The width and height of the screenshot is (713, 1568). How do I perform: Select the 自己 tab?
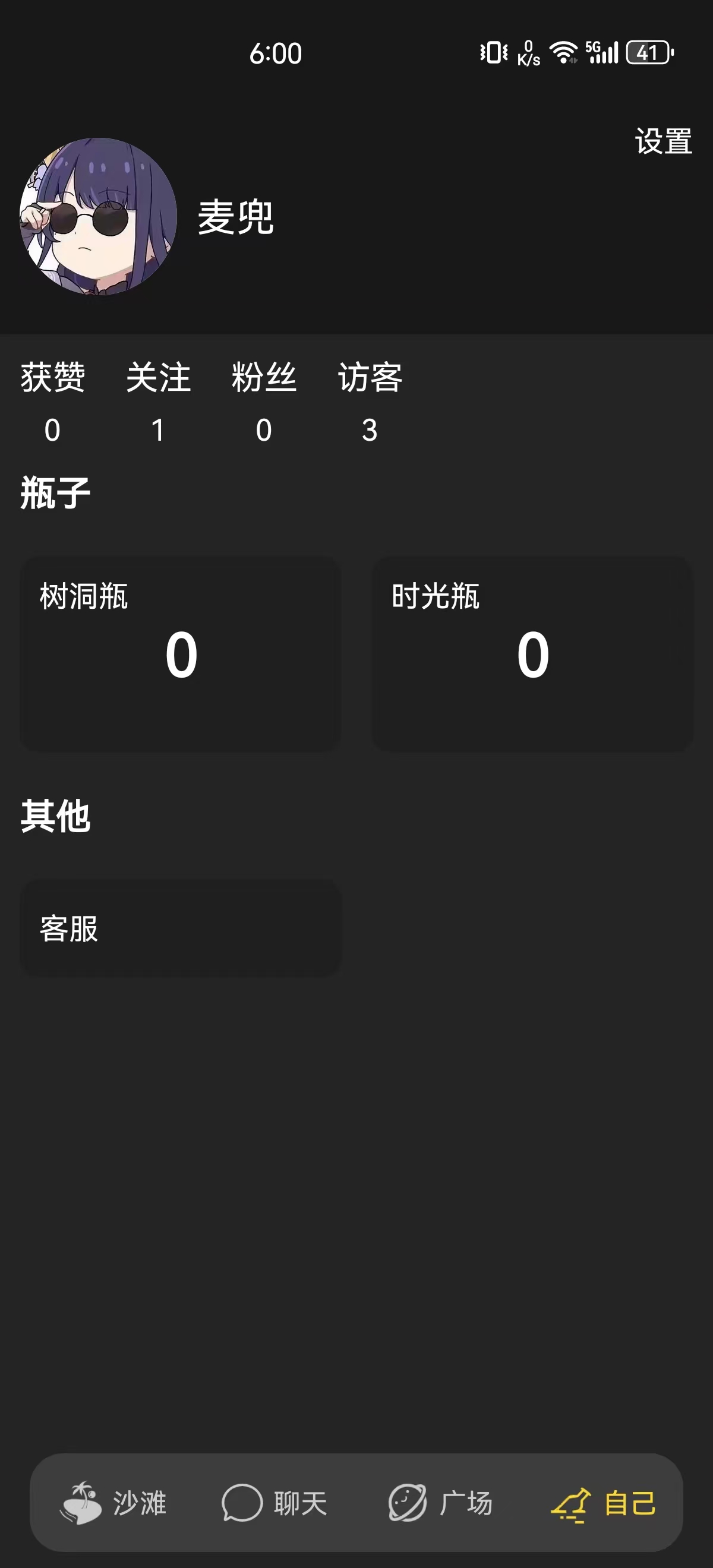click(x=604, y=1503)
